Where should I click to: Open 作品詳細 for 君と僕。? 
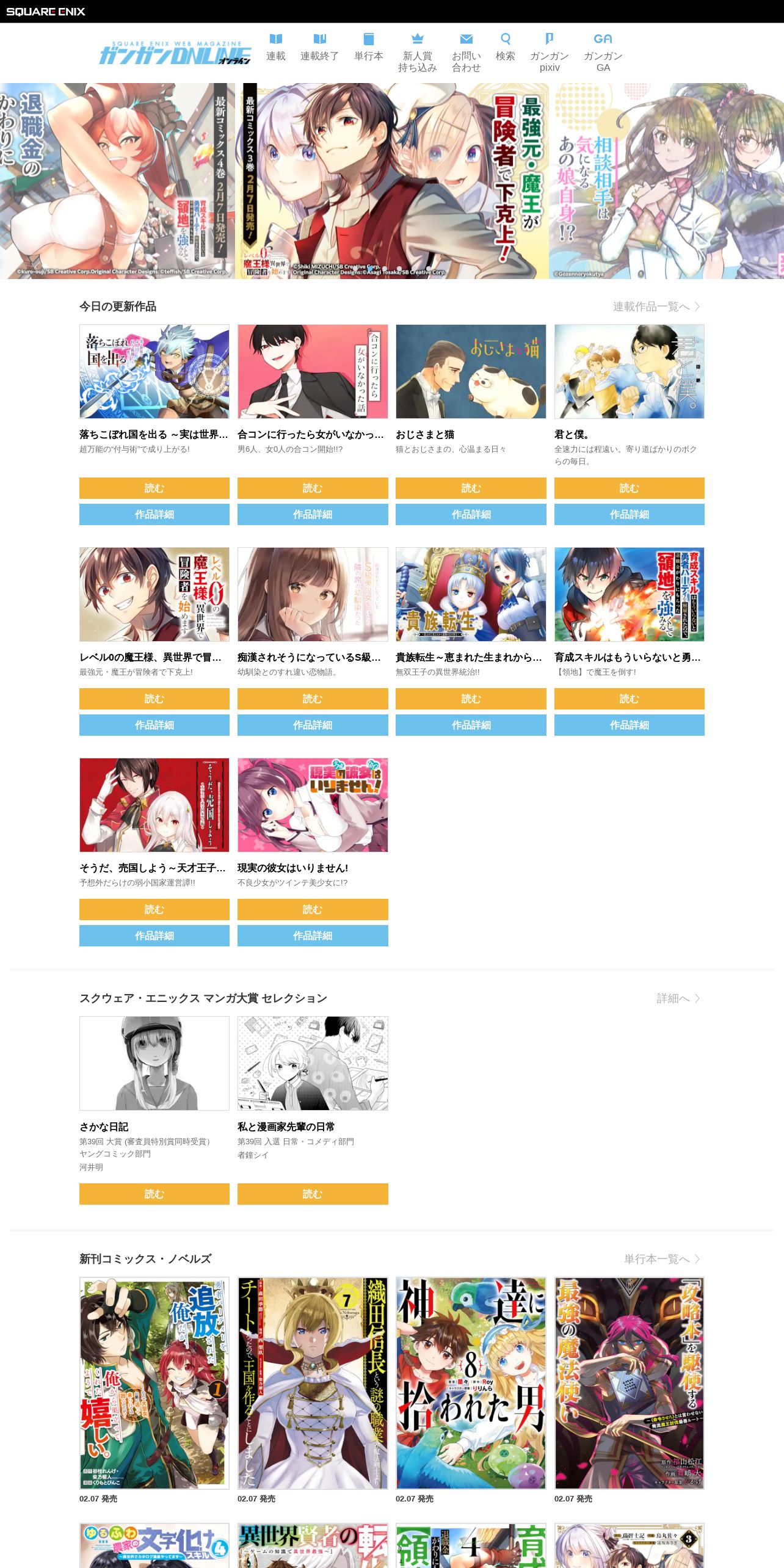[629, 514]
